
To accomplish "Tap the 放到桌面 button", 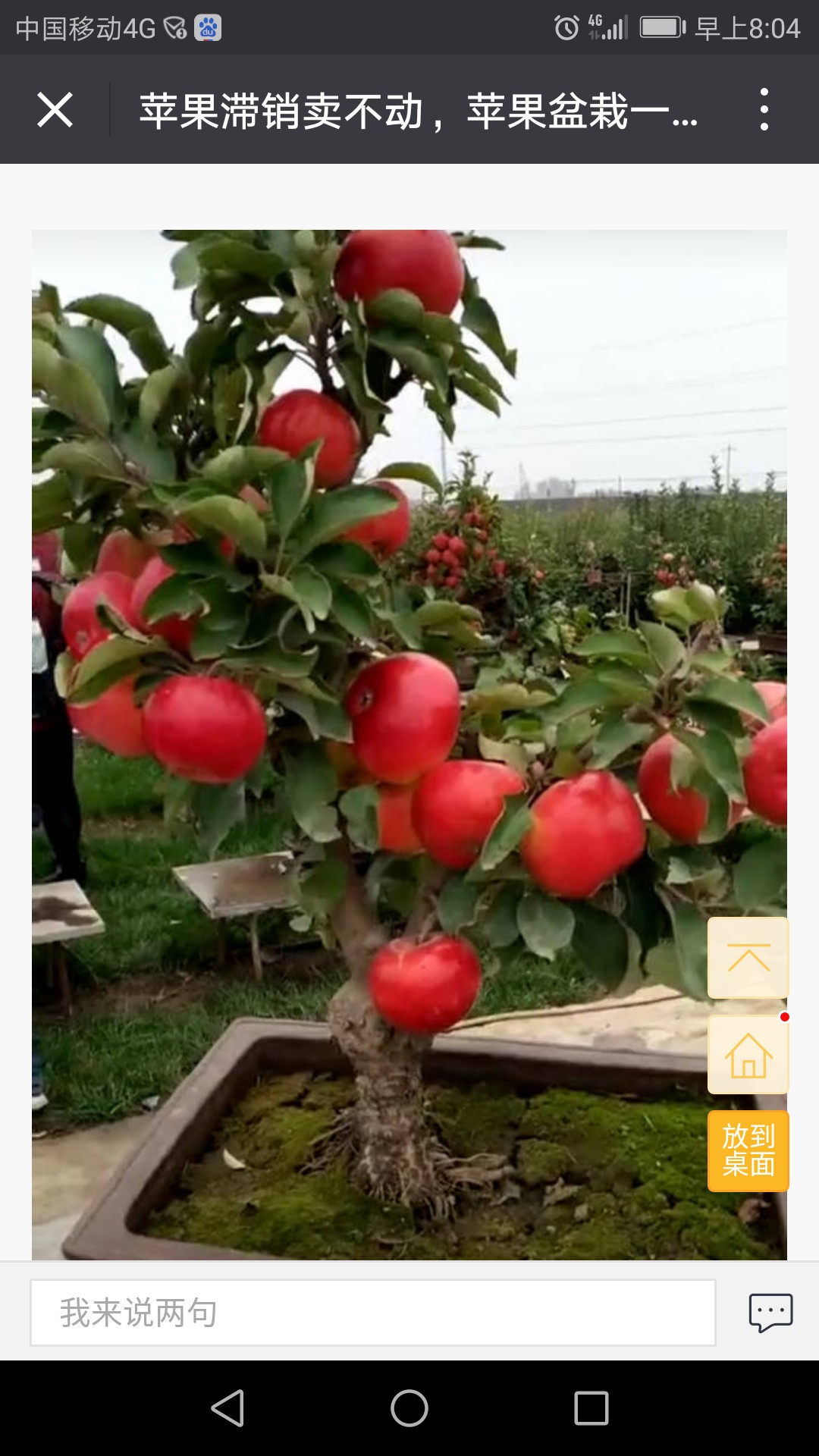I will coord(748,1150).
